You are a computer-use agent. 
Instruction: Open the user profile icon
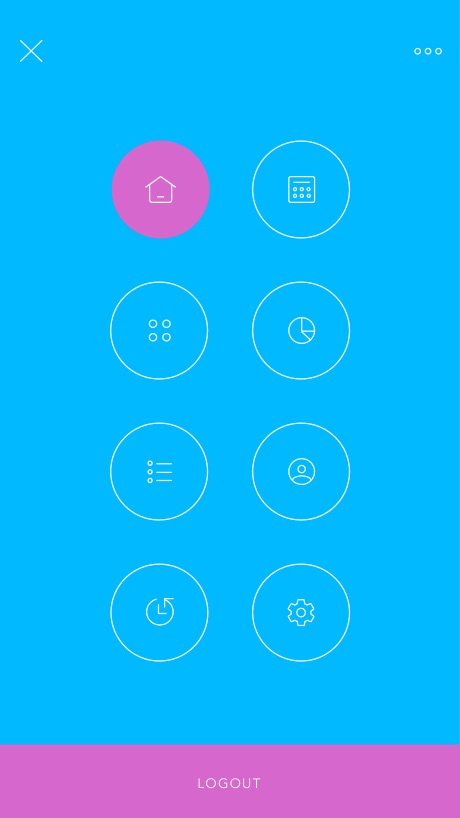point(301,471)
